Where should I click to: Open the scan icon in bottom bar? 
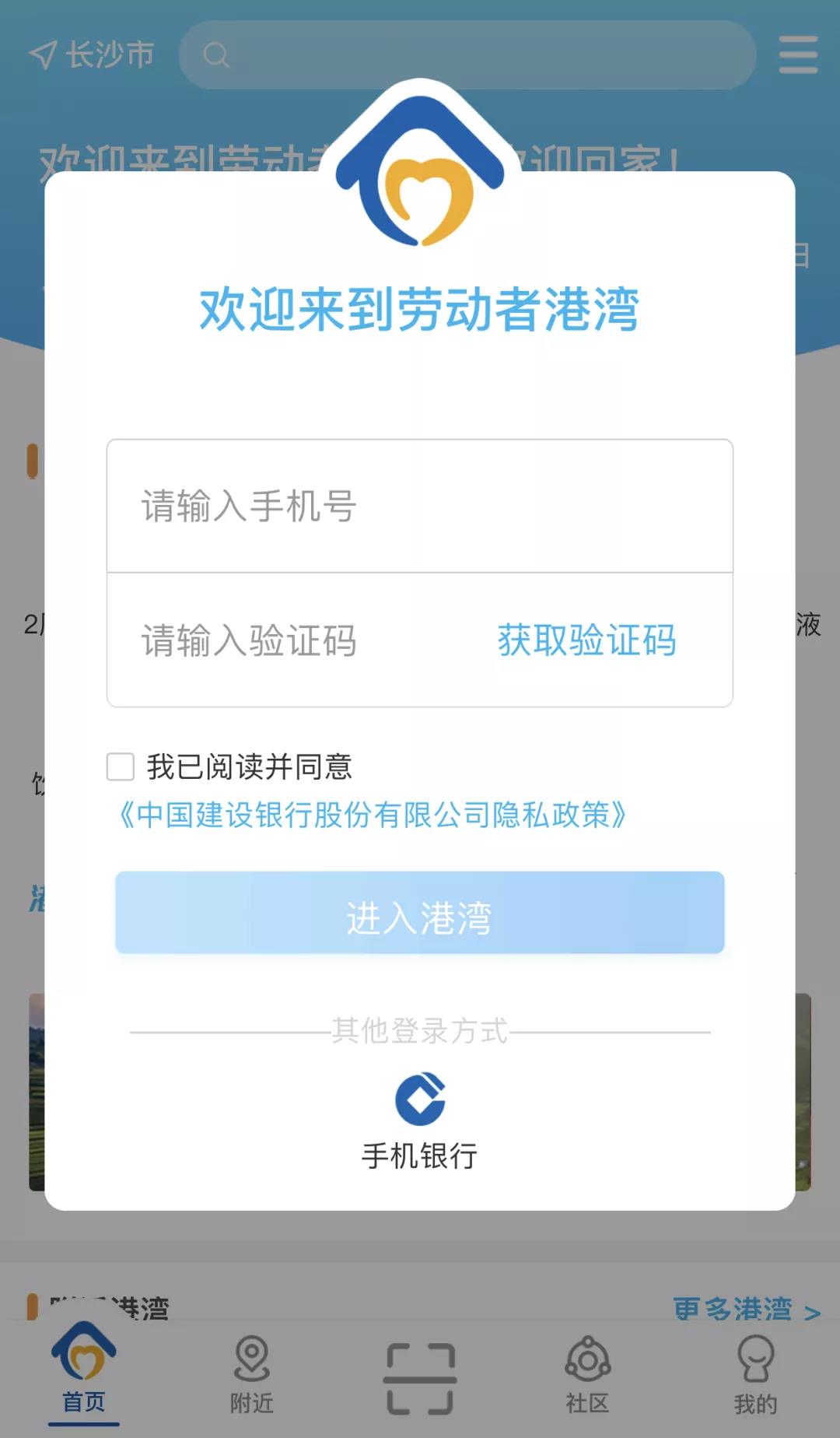(420, 1379)
